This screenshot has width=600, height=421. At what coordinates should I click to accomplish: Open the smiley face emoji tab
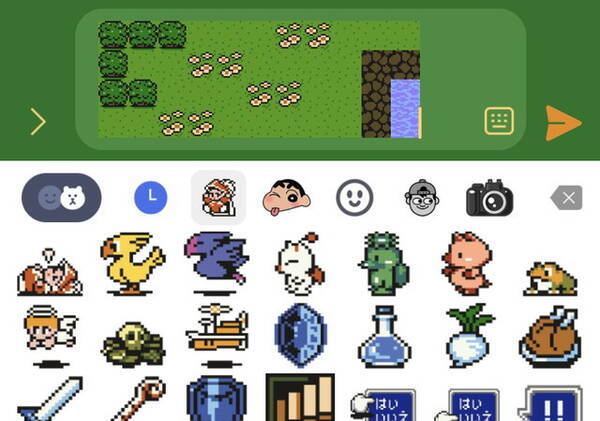point(354,198)
